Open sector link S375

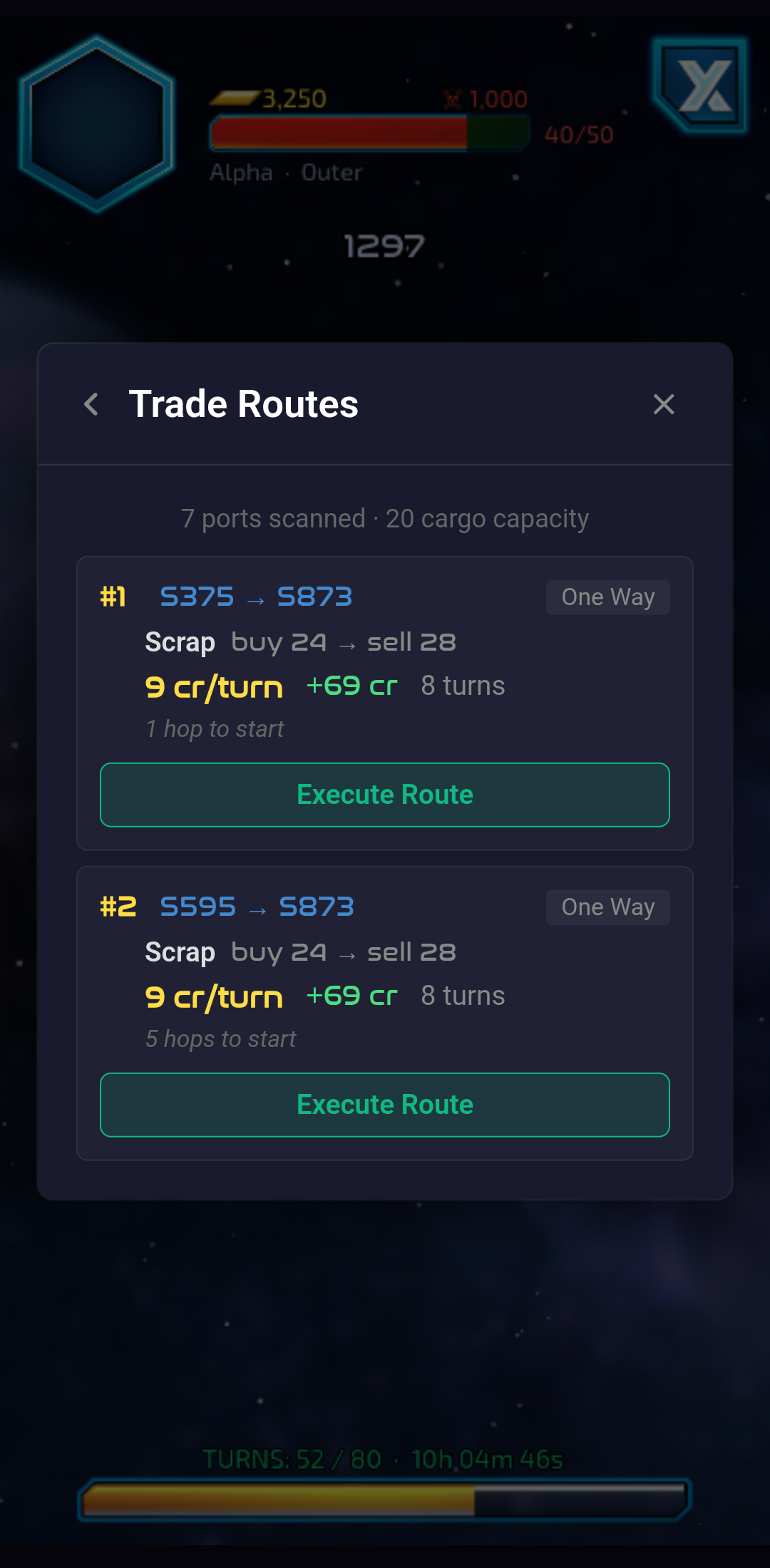pyautogui.click(x=197, y=597)
